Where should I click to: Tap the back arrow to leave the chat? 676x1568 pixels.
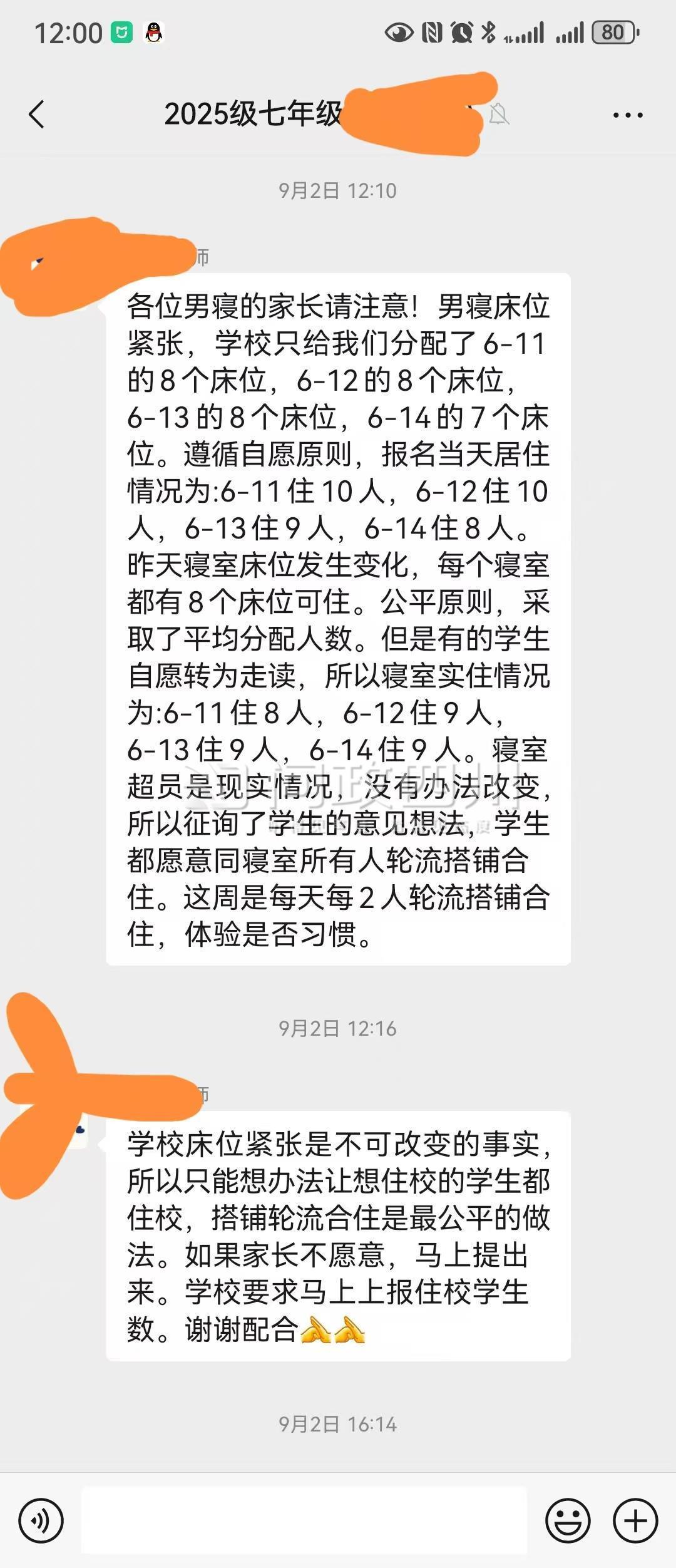36,115
